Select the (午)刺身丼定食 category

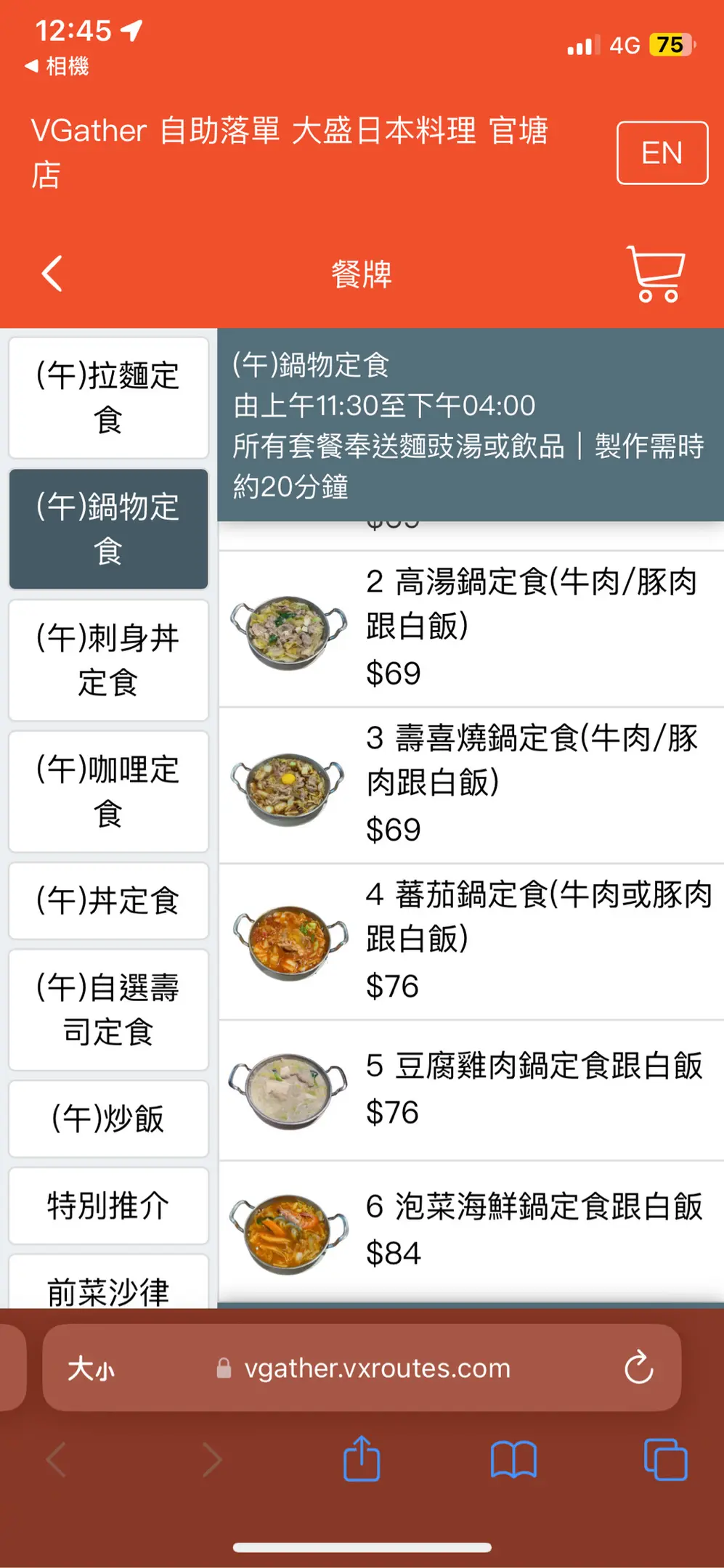(x=108, y=660)
